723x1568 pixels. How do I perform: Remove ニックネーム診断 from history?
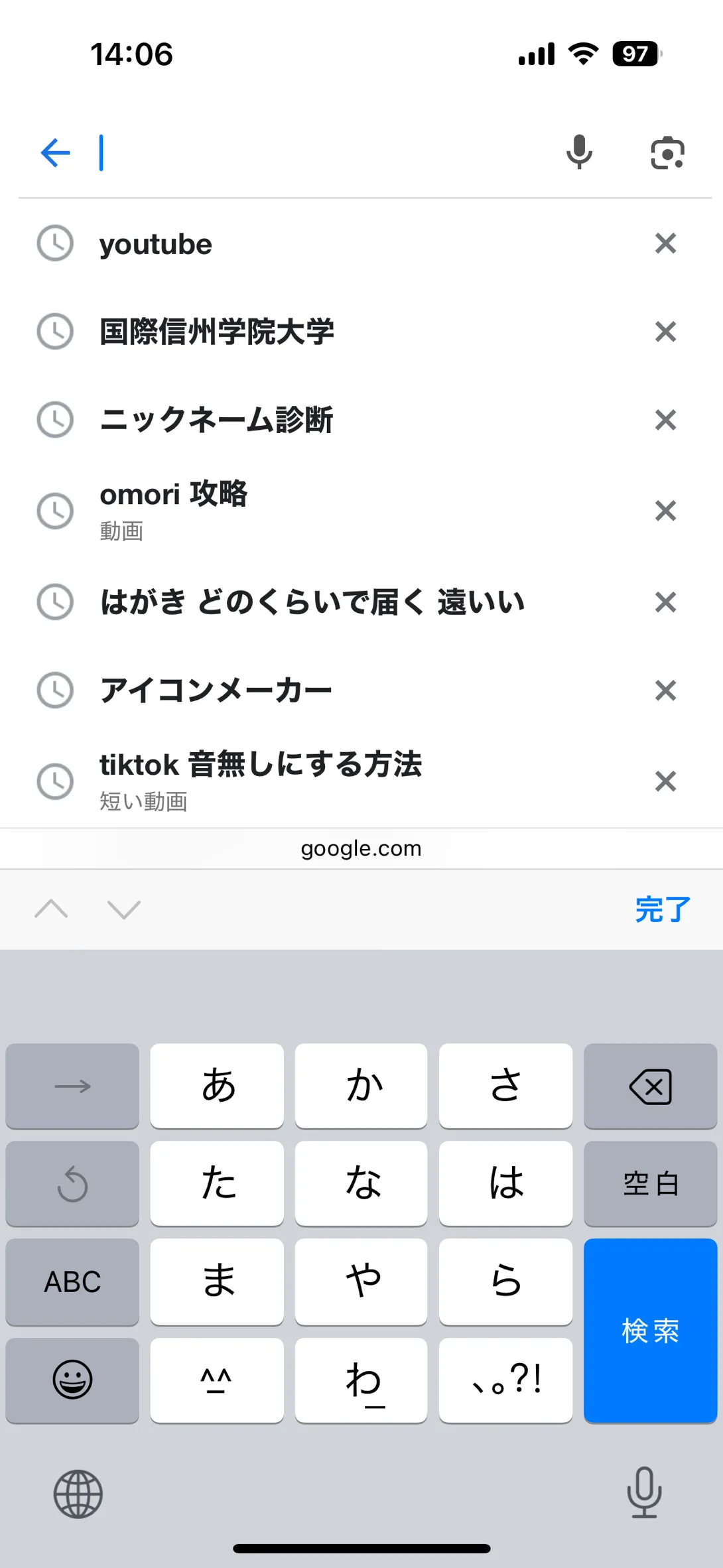[x=665, y=420]
